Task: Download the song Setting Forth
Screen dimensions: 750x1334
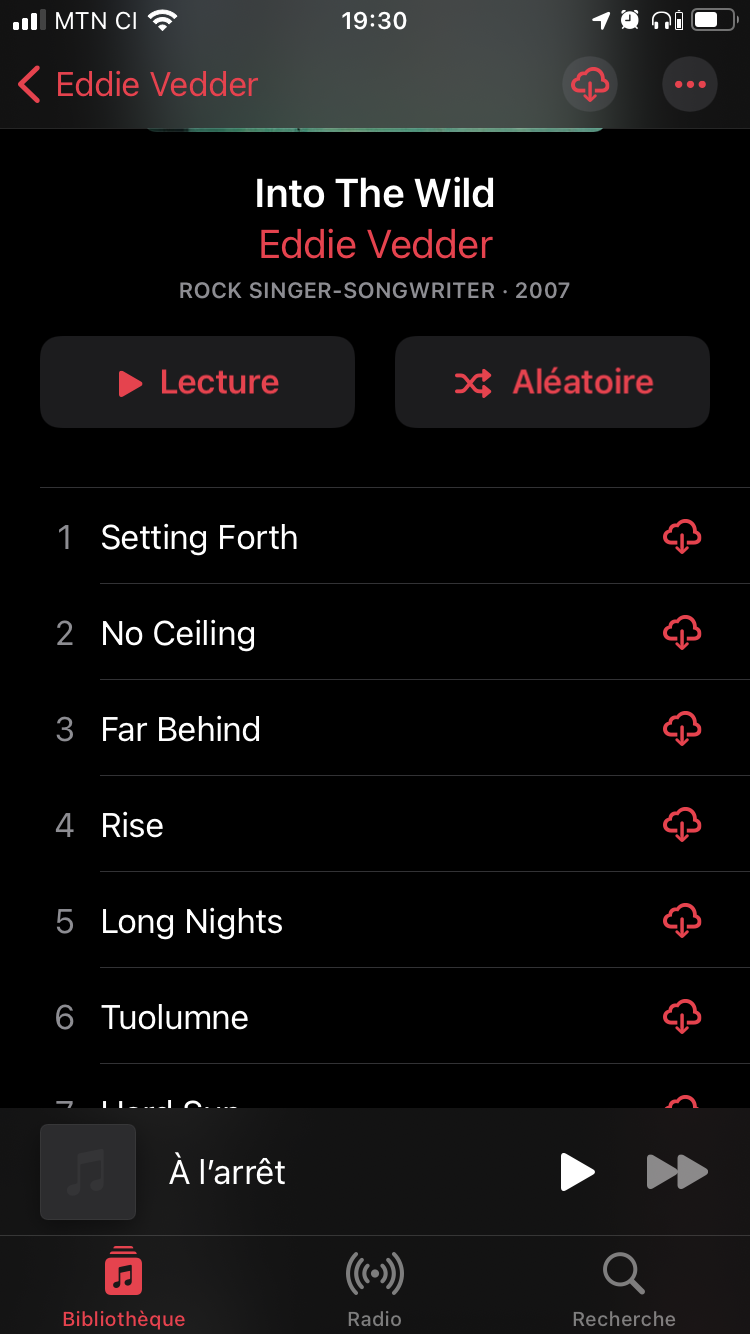Action: [x=682, y=537]
